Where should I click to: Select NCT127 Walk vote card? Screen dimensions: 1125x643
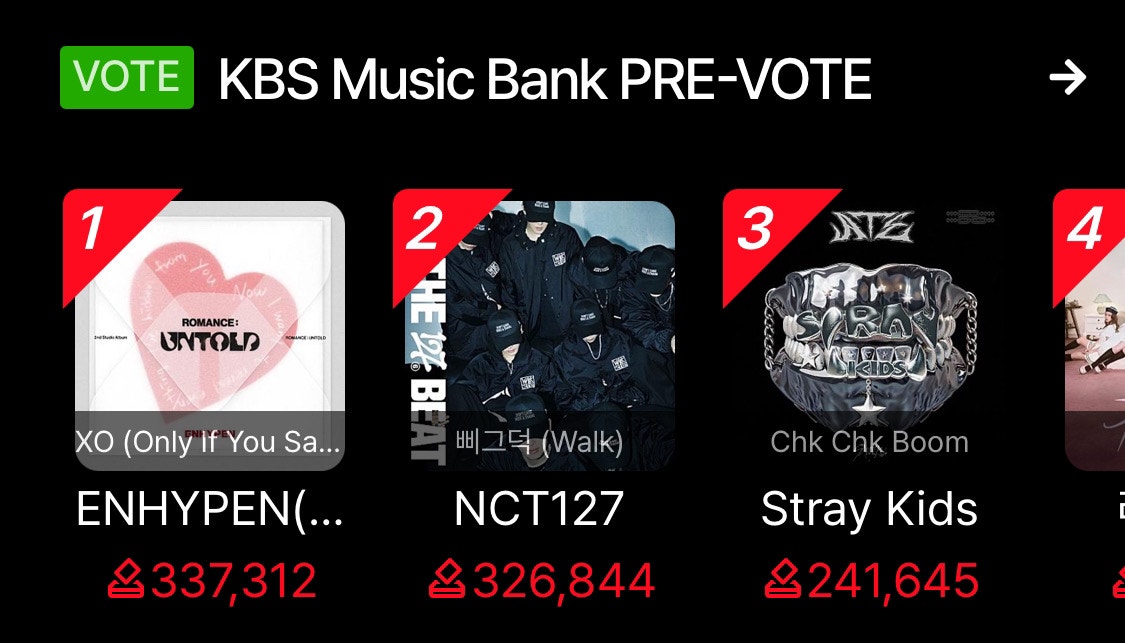tap(539, 337)
